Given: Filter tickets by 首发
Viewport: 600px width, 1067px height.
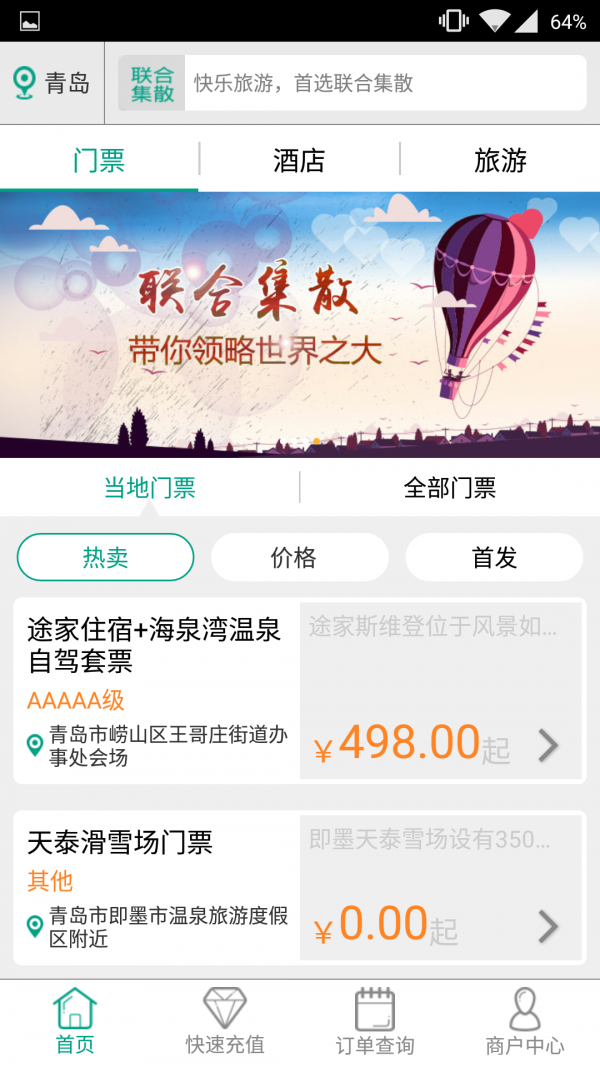Looking at the screenshot, I should point(494,557).
